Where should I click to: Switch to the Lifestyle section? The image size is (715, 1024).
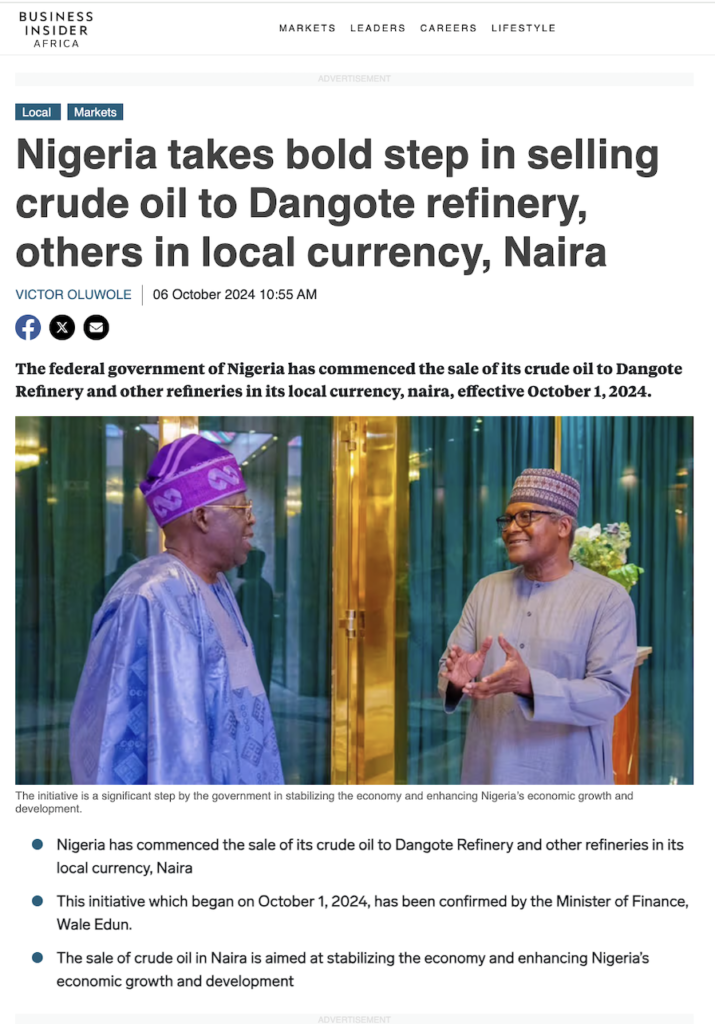[523, 28]
